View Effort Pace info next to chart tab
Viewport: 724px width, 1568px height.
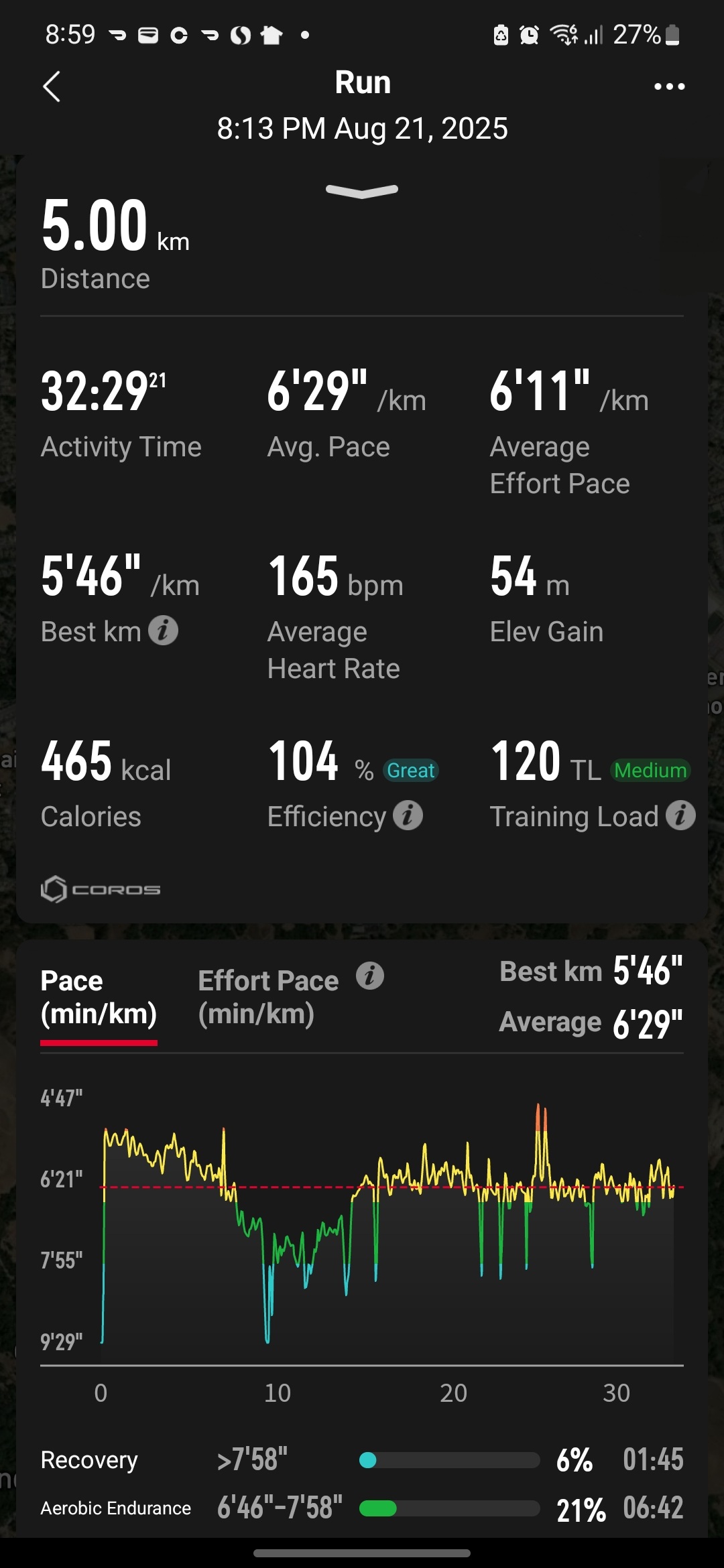click(370, 976)
